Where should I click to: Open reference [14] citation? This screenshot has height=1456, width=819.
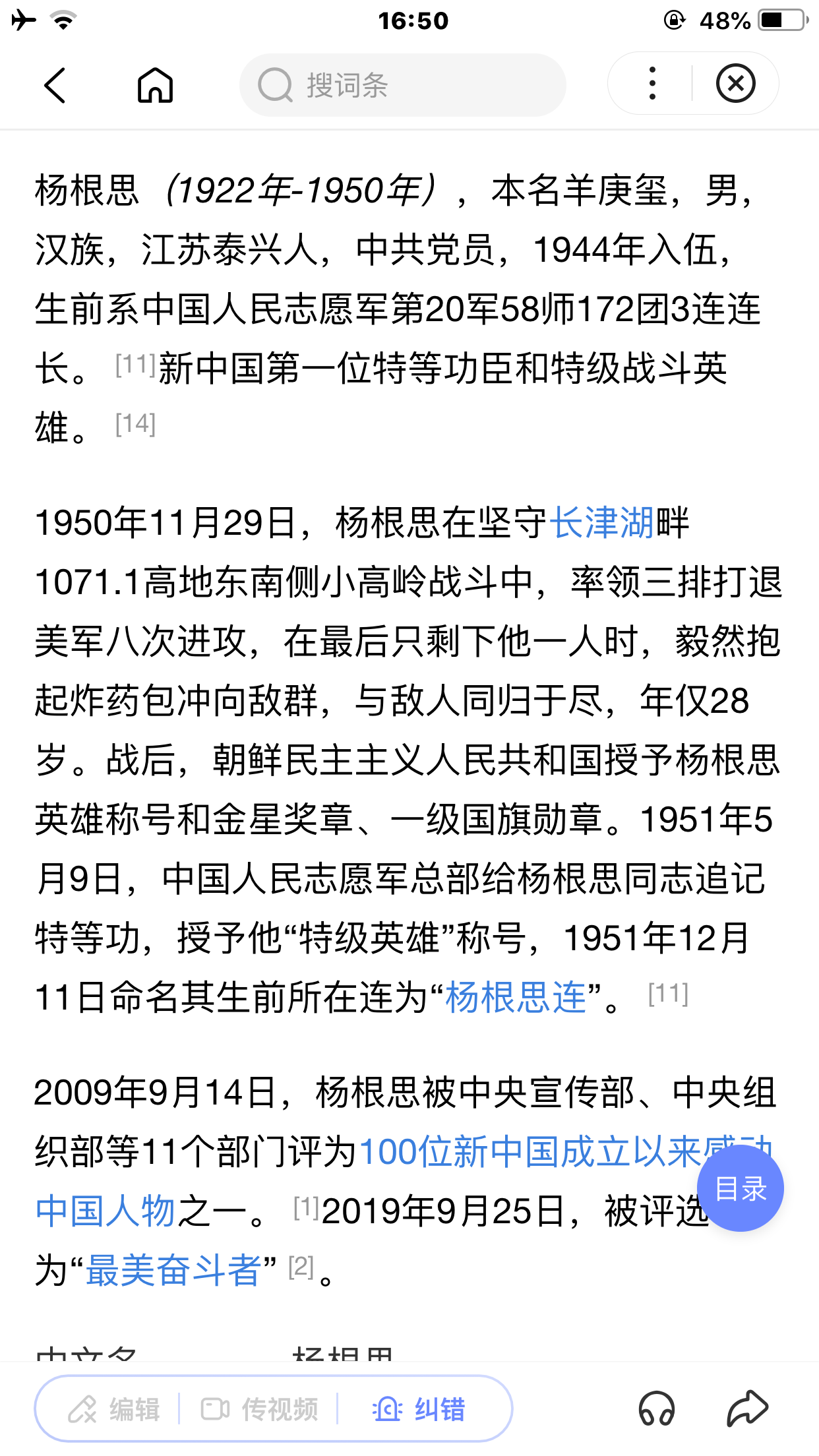[135, 424]
